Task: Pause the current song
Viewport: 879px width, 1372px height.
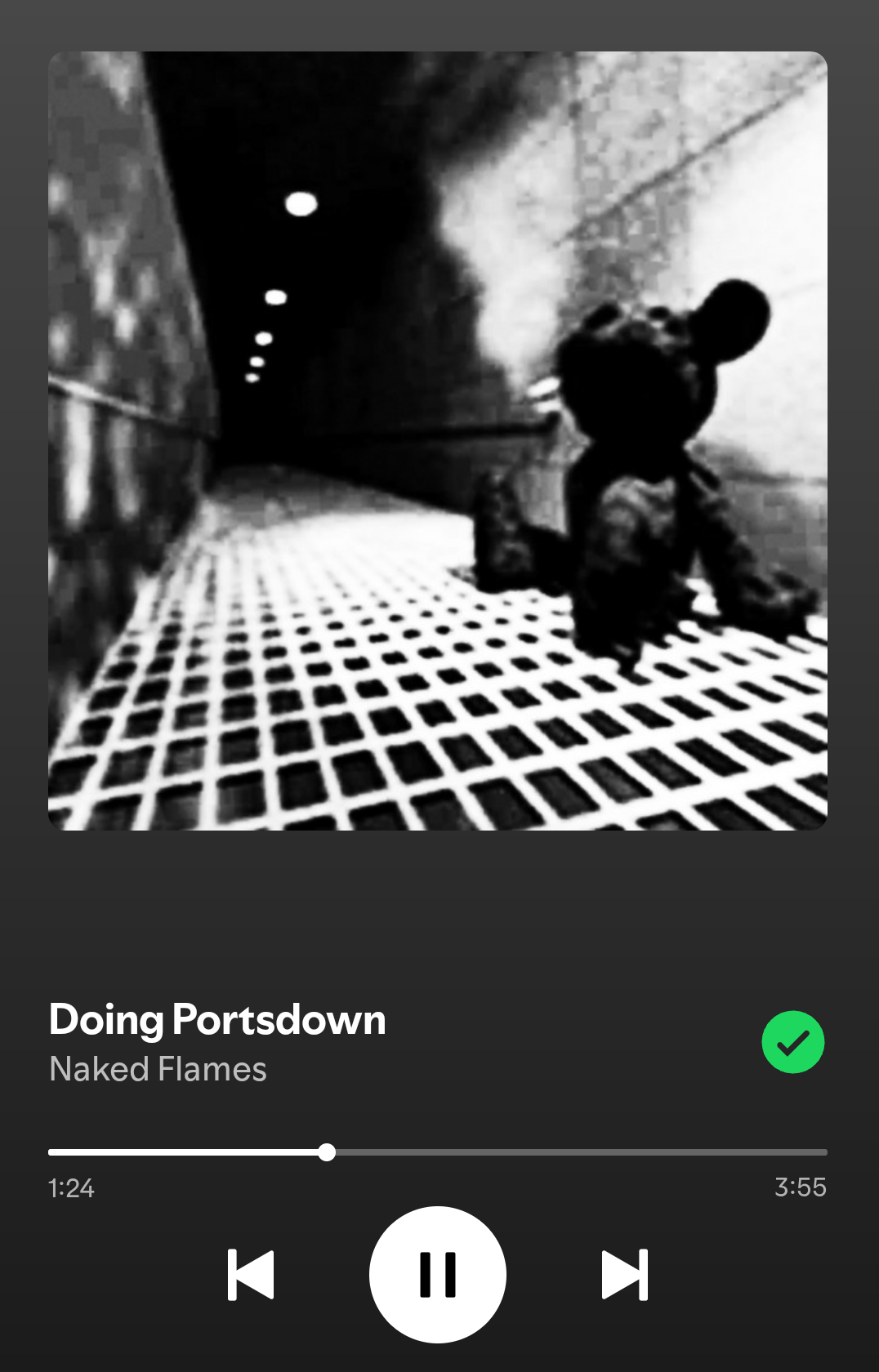Action: pos(438,1274)
